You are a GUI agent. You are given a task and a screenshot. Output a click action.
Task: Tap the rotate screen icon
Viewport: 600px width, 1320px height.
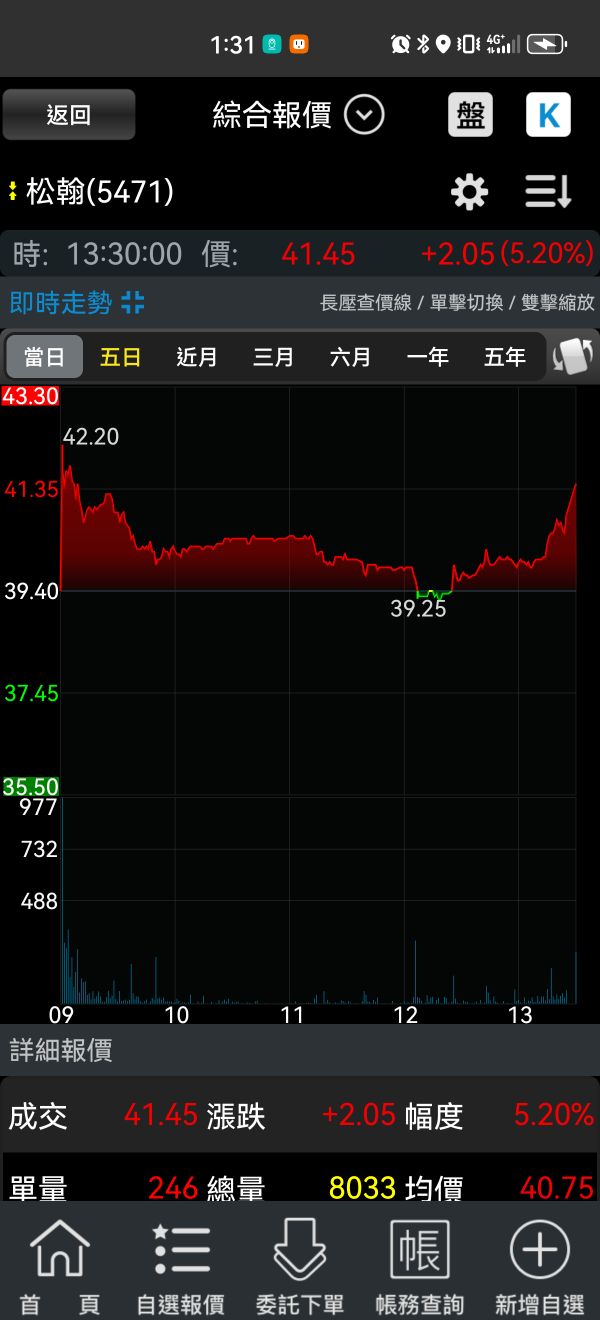coord(573,357)
